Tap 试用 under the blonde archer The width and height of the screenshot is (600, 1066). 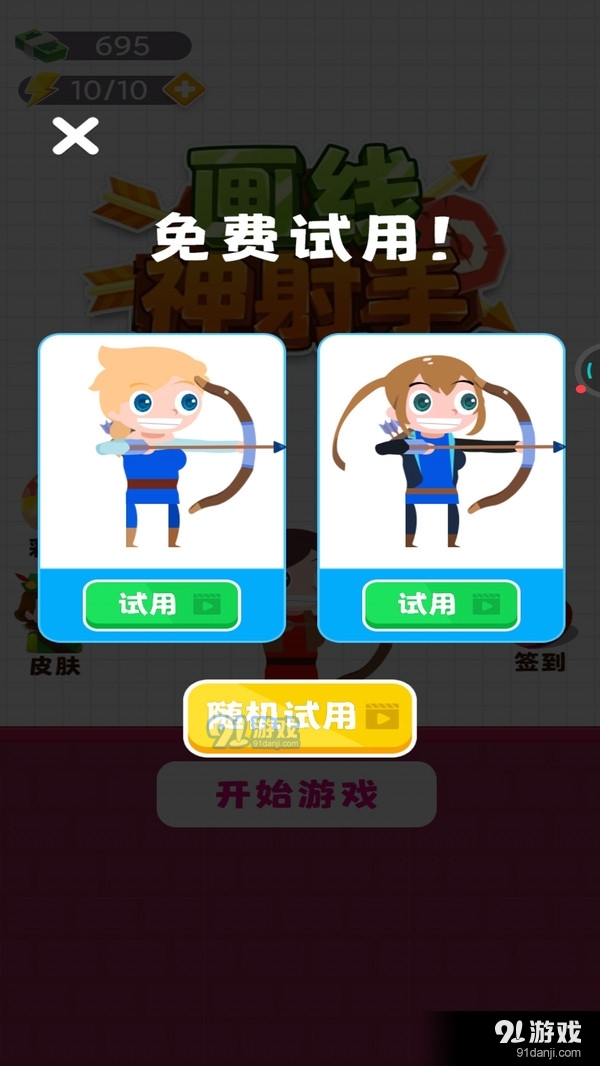click(162, 605)
